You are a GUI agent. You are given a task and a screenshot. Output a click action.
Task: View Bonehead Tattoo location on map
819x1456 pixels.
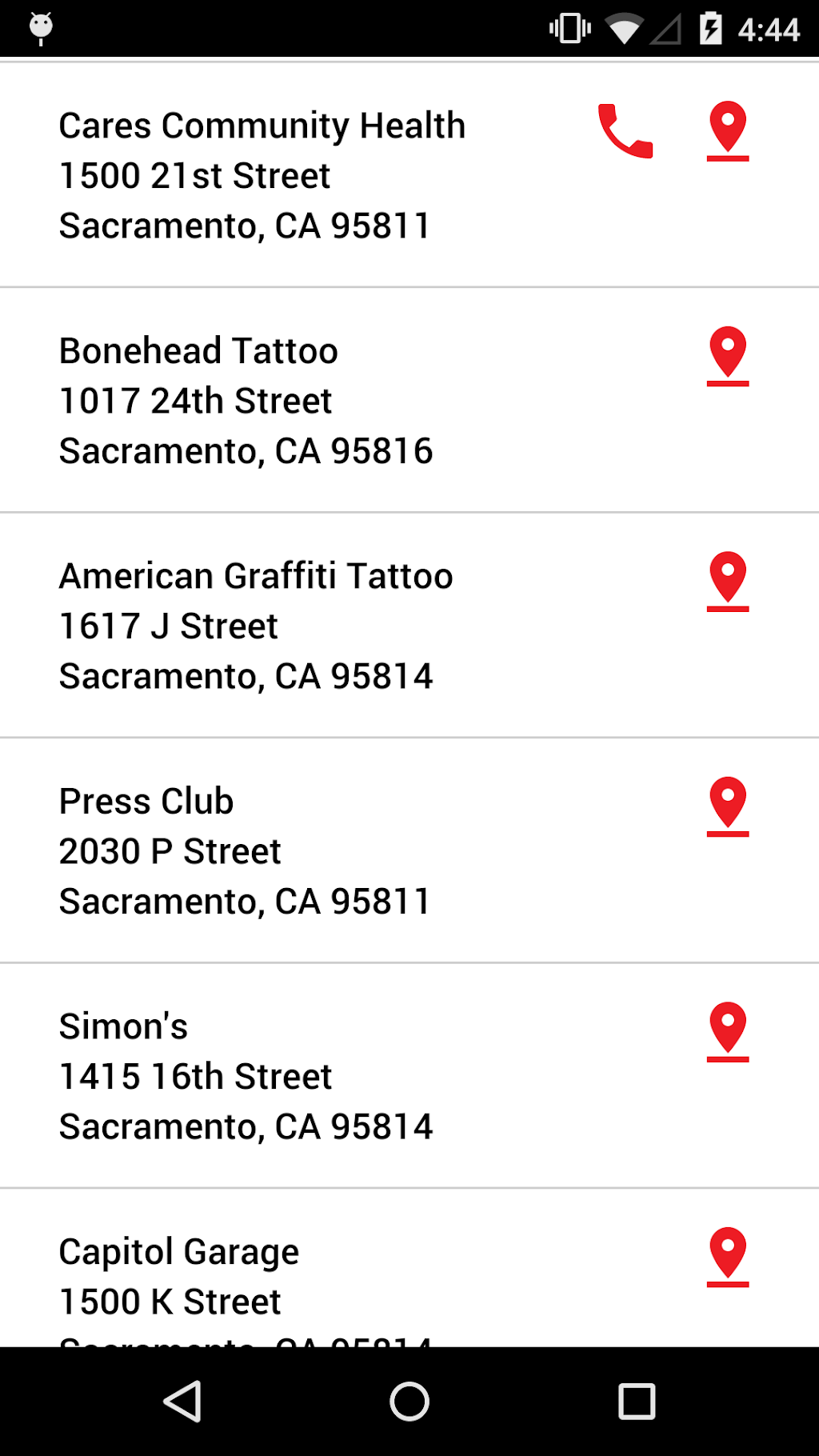coord(728,356)
